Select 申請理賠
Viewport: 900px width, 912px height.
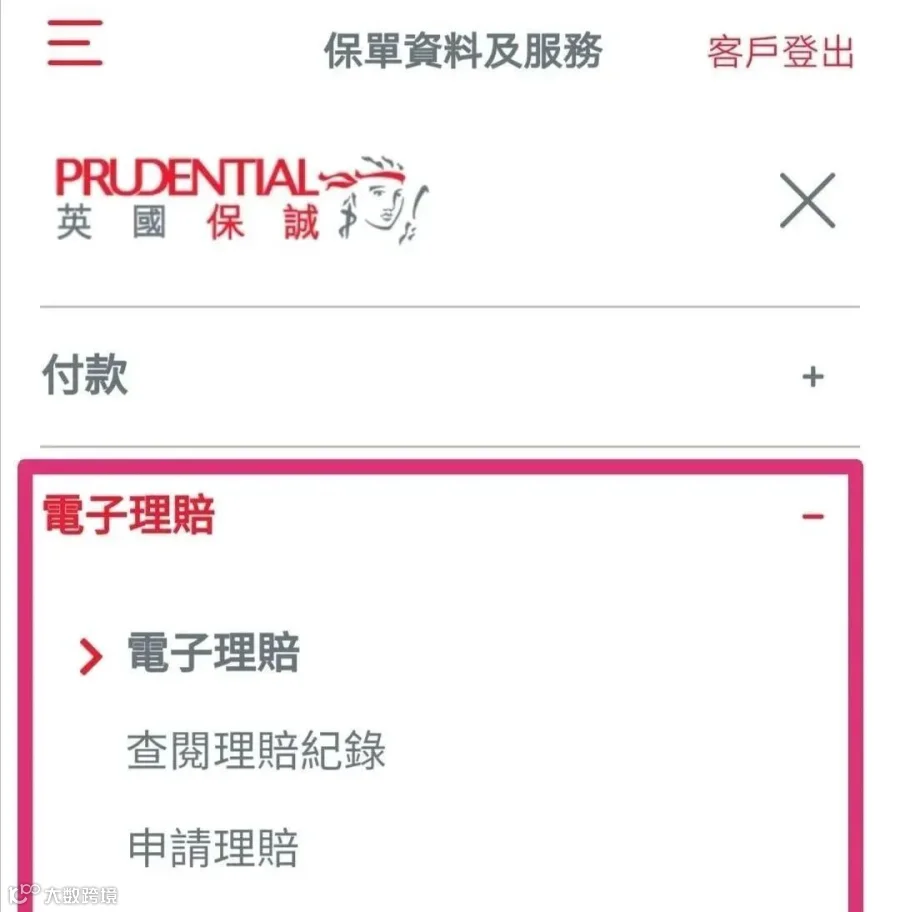pyautogui.click(x=213, y=848)
